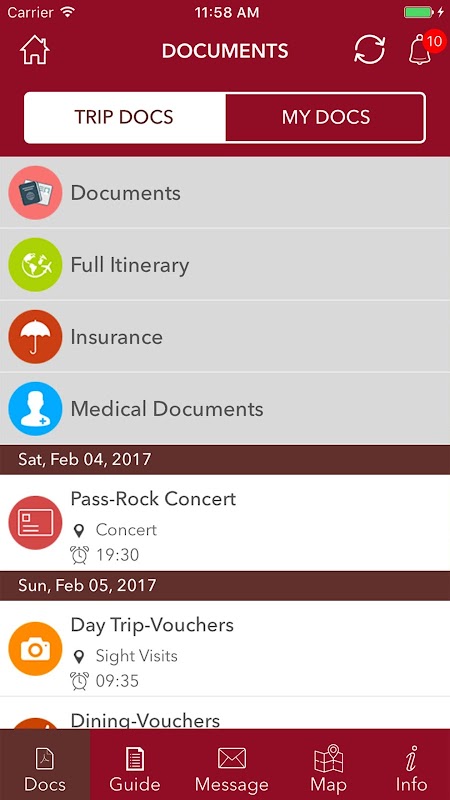Open Insurance documents

[x=225, y=337]
